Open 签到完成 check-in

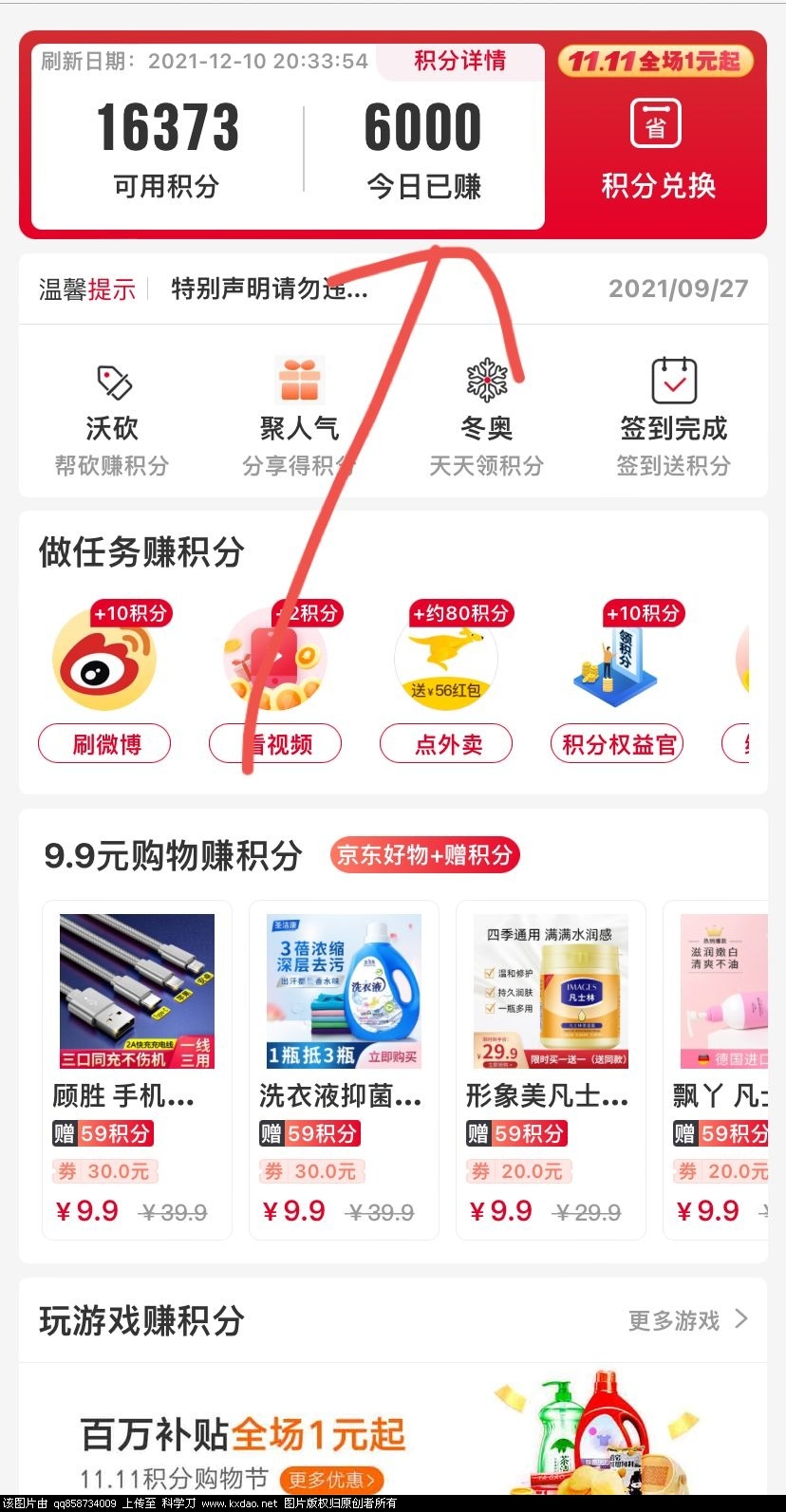tap(673, 417)
